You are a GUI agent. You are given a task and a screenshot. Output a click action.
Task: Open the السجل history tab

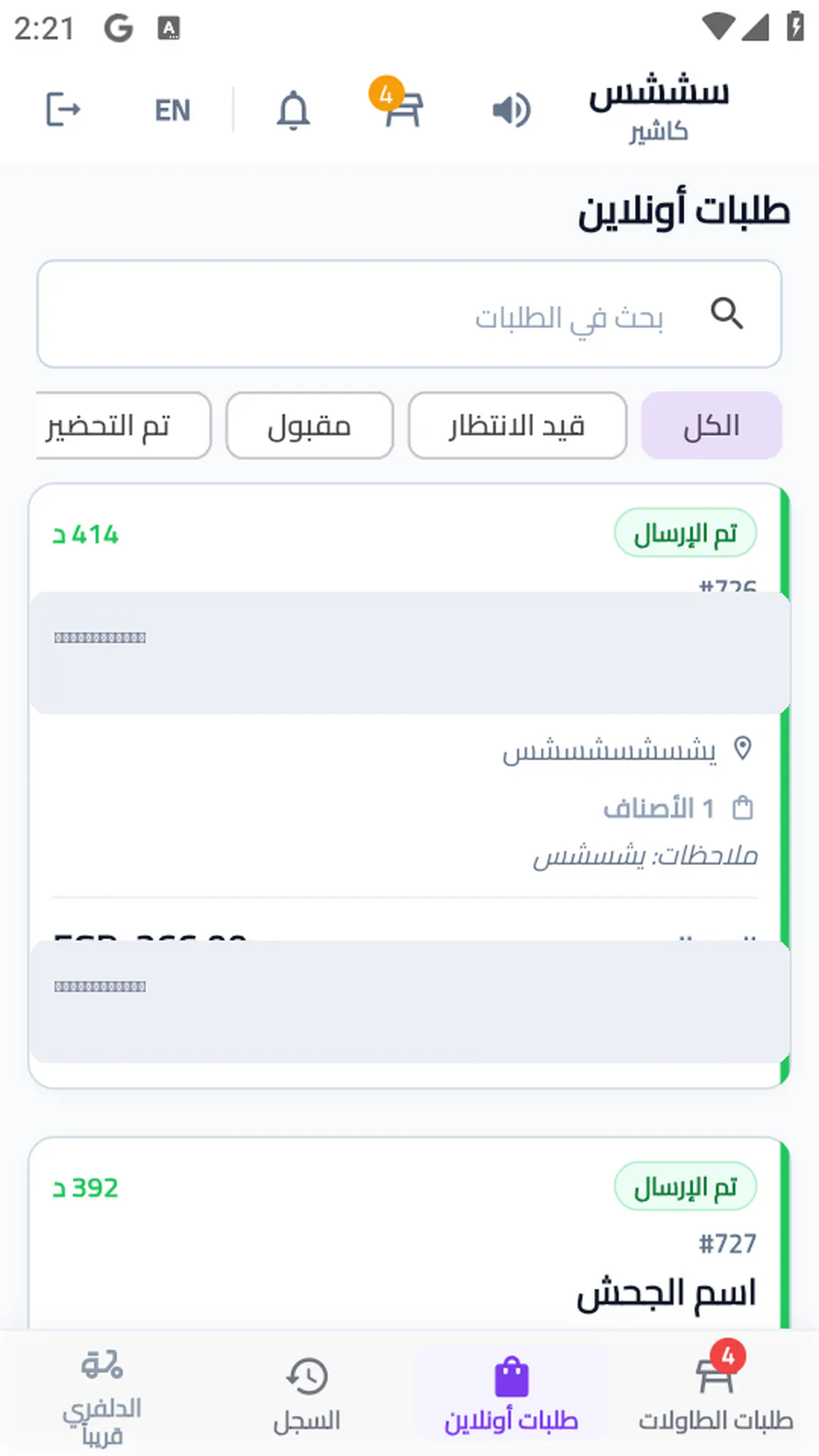pyautogui.click(x=307, y=1394)
